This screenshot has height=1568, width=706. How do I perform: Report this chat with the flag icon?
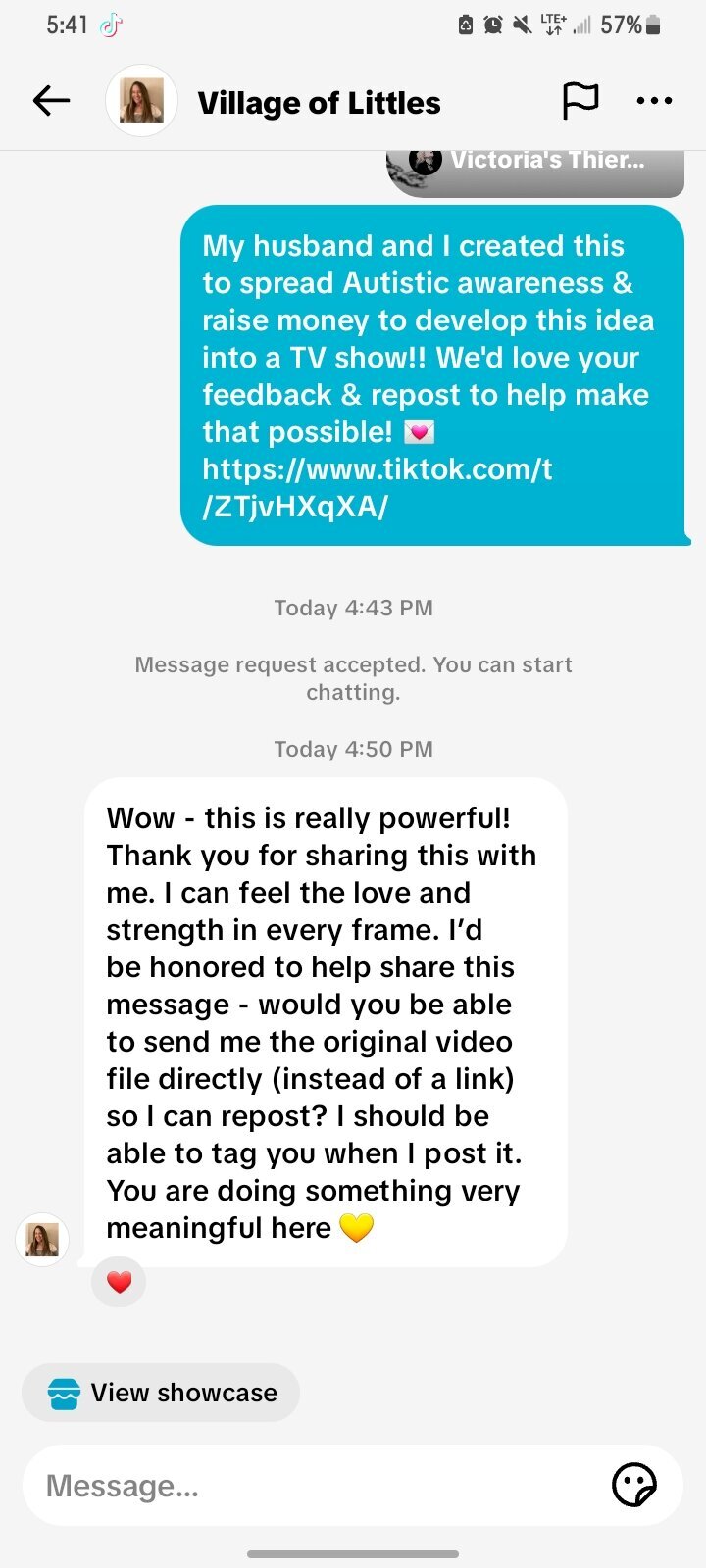click(x=580, y=101)
